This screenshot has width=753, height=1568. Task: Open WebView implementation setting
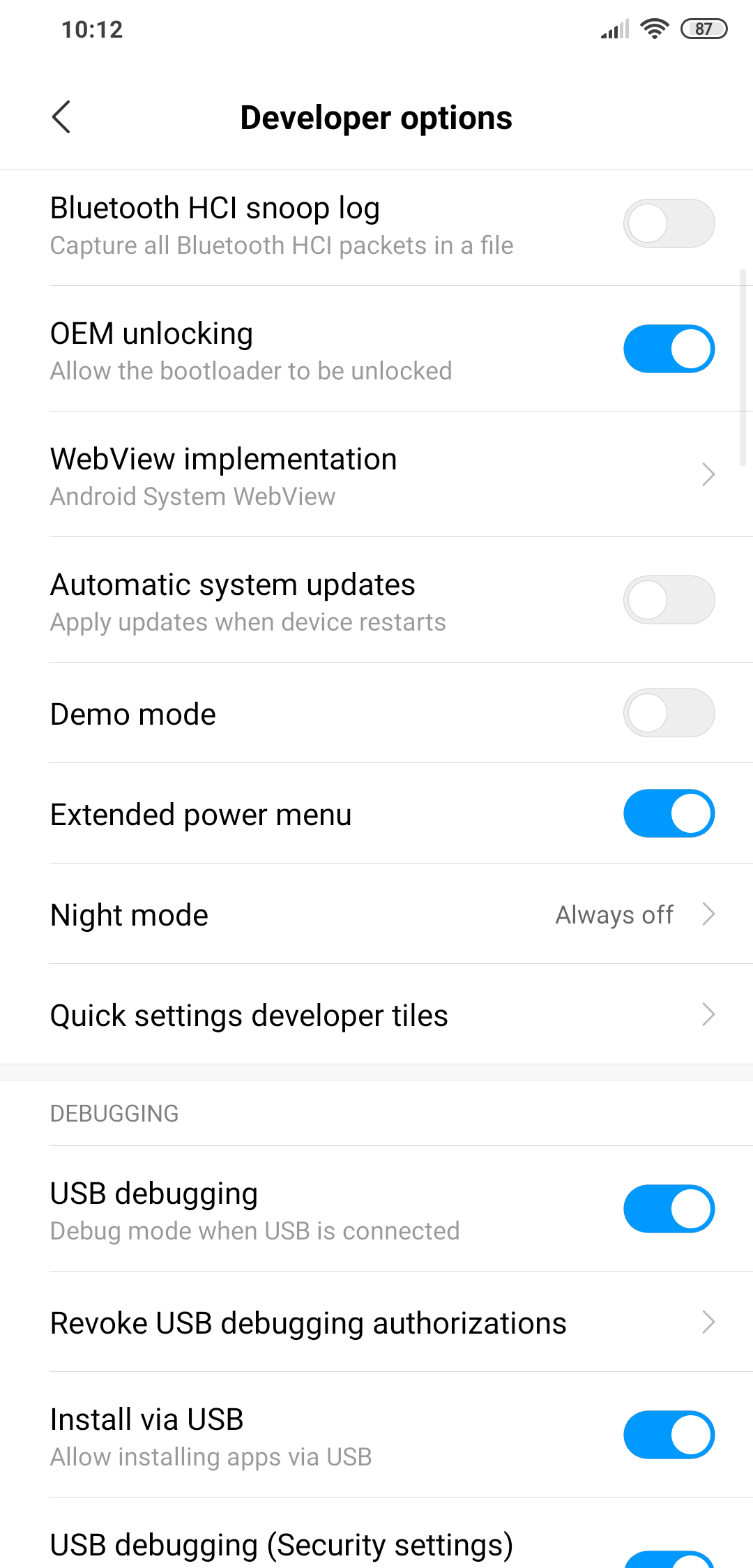click(x=376, y=474)
